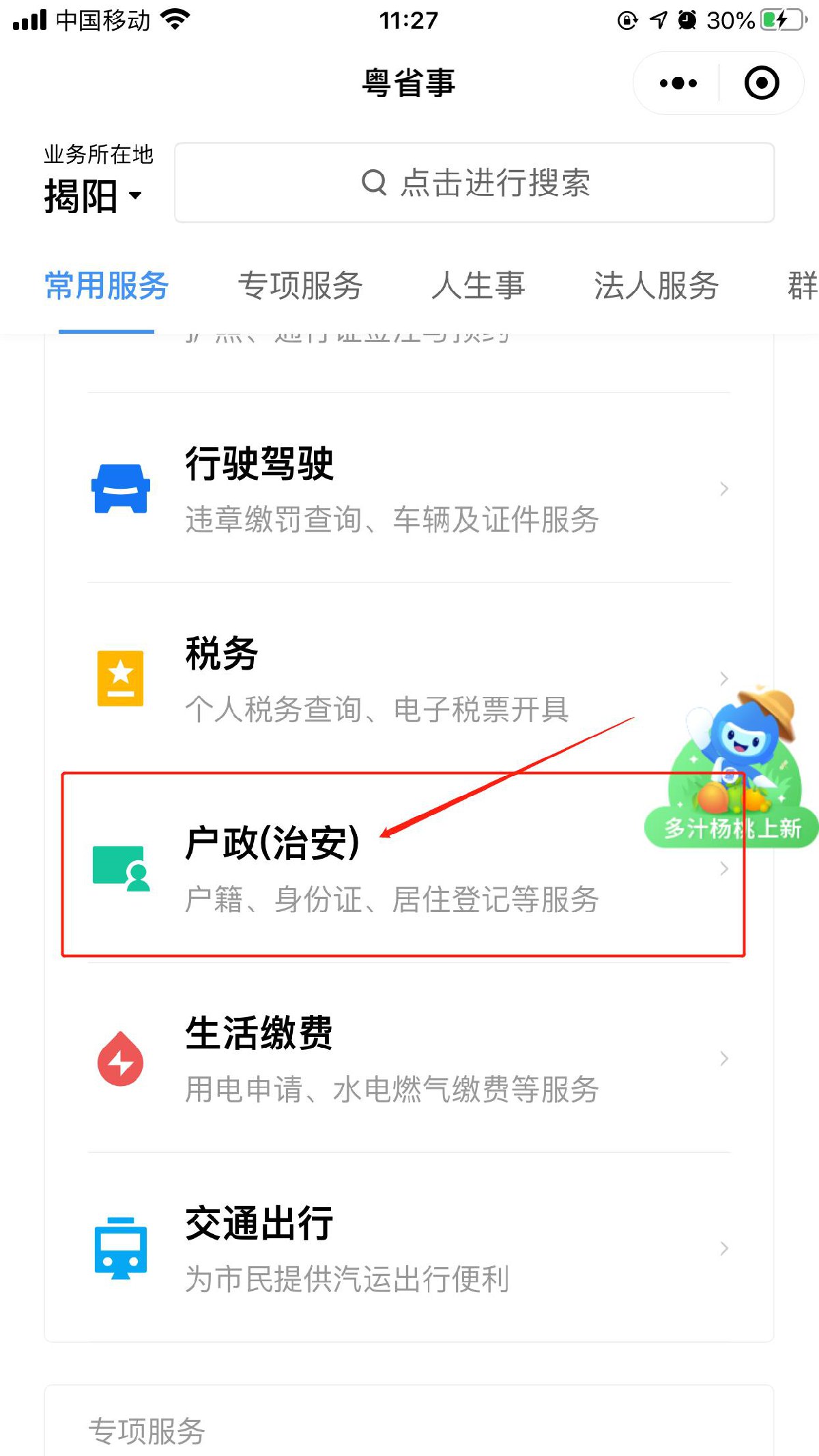Image resolution: width=819 pixels, height=1456 pixels.
Task: Tap the 多汁杨桃上新 floating mascot
Action: 734,771
